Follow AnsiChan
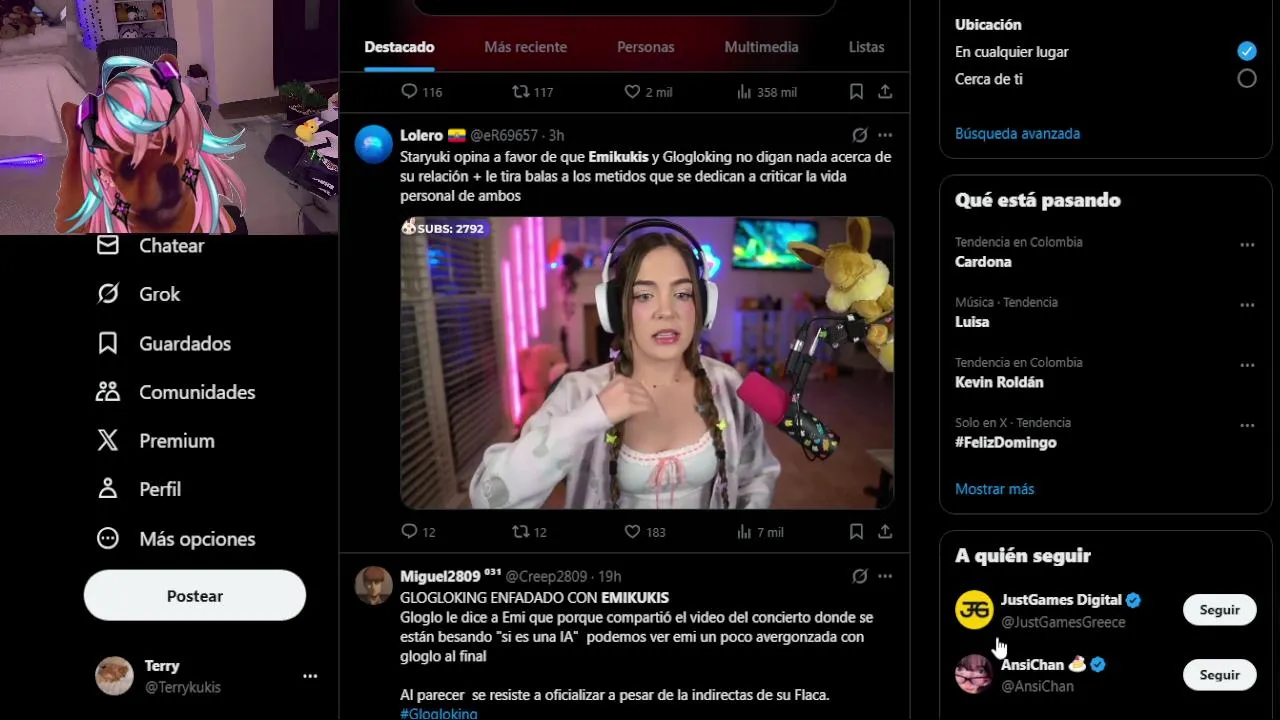This screenshot has width=1280, height=720. point(1219,675)
